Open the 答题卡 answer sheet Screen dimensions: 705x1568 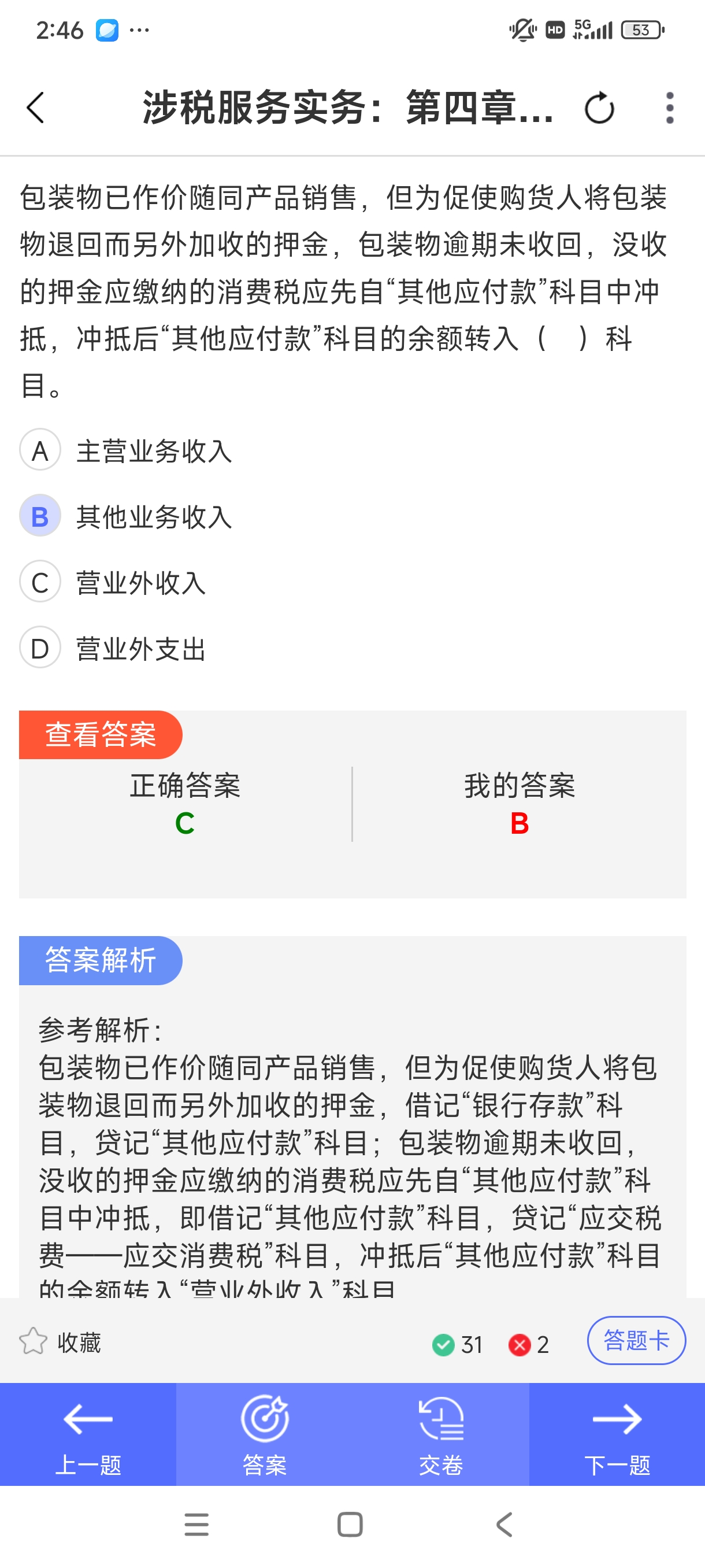tap(636, 1340)
